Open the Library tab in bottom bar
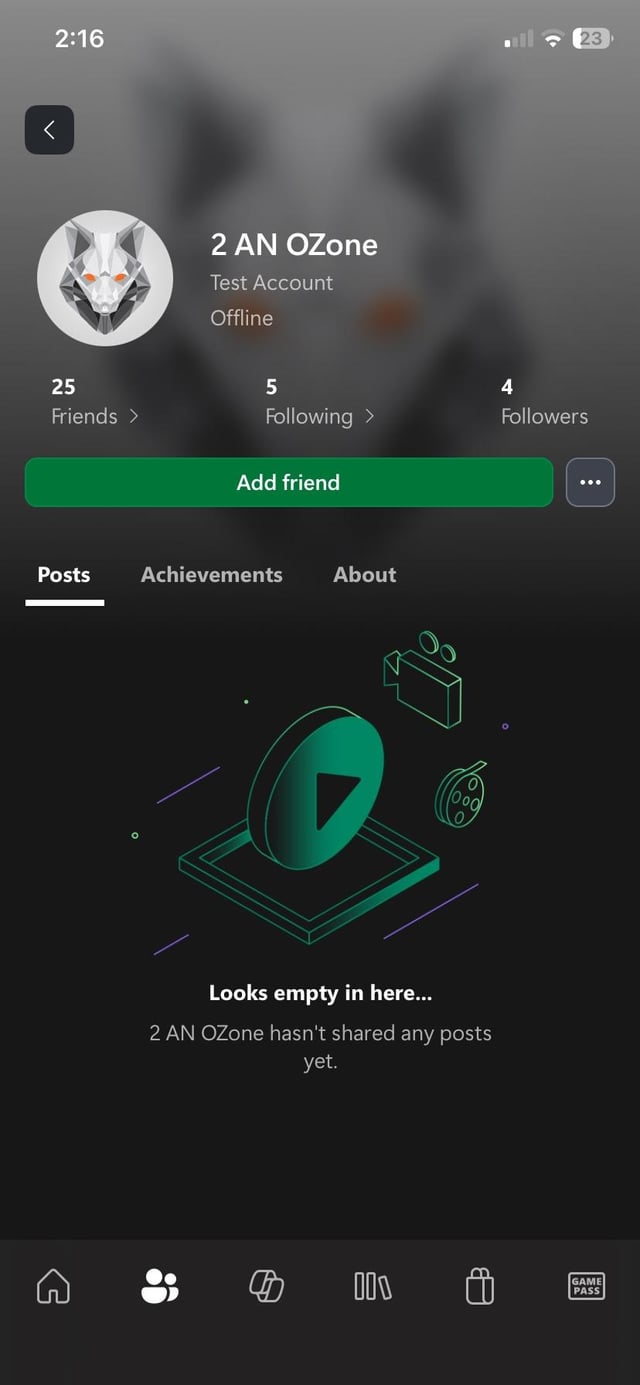640x1385 pixels. coord(373,1286)
